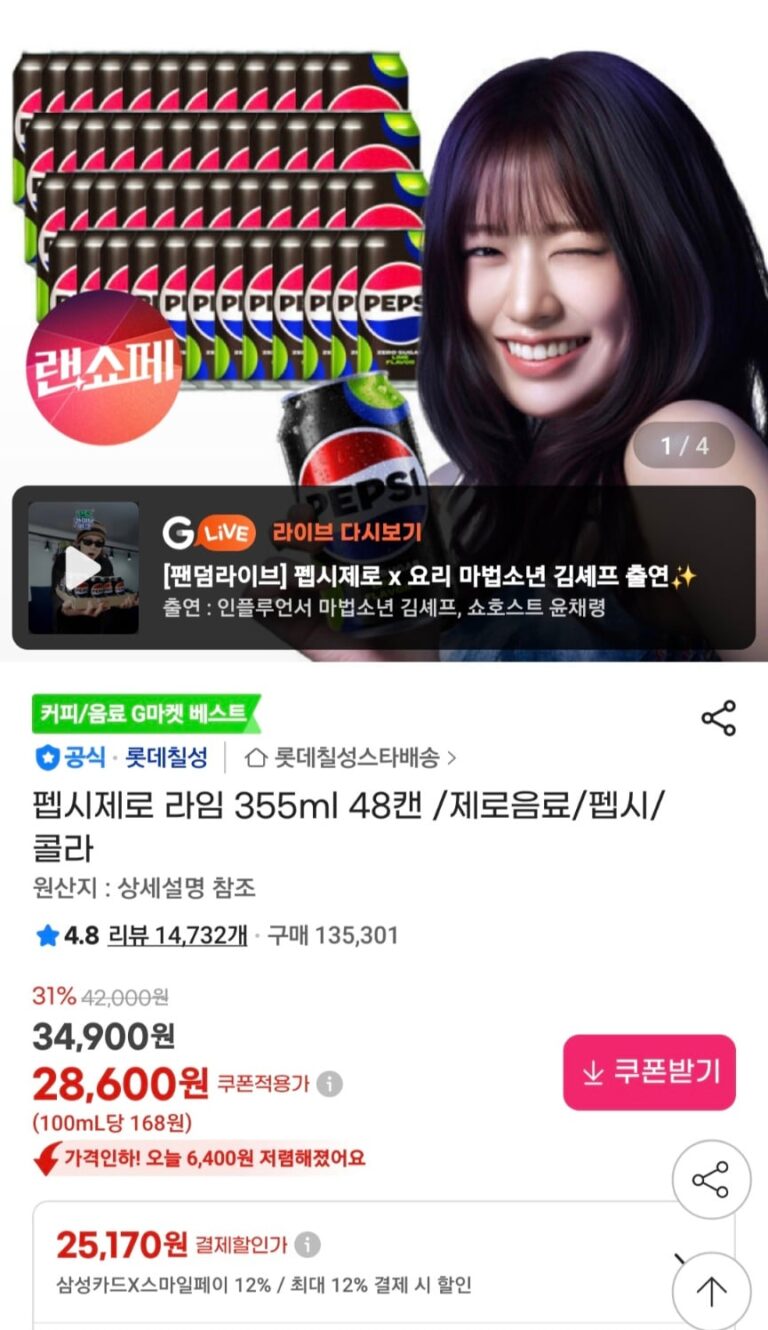Open the 팬덤라이브 펩시제로 live replay banner
The image size is (768, 1330).
click(430, 577)
